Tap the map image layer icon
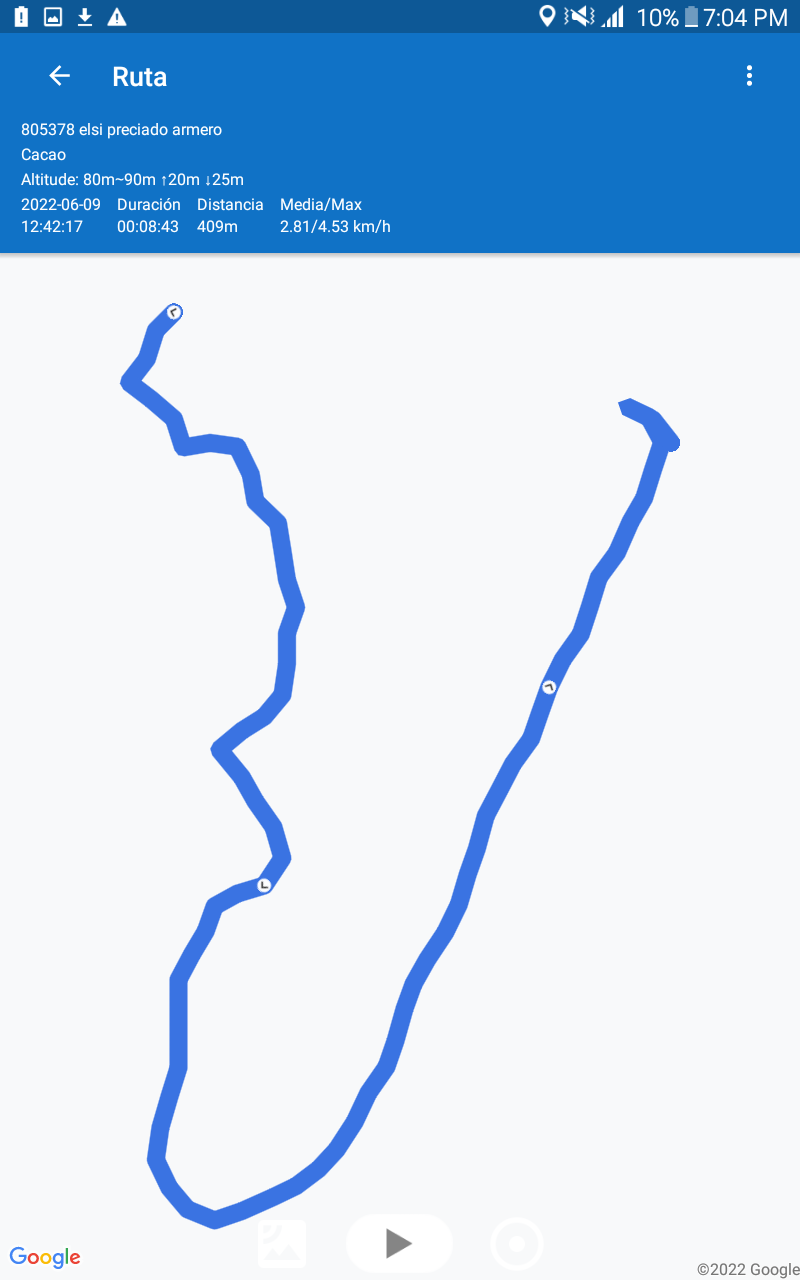Screen dimensions: 800x1280 (282, 1243)
